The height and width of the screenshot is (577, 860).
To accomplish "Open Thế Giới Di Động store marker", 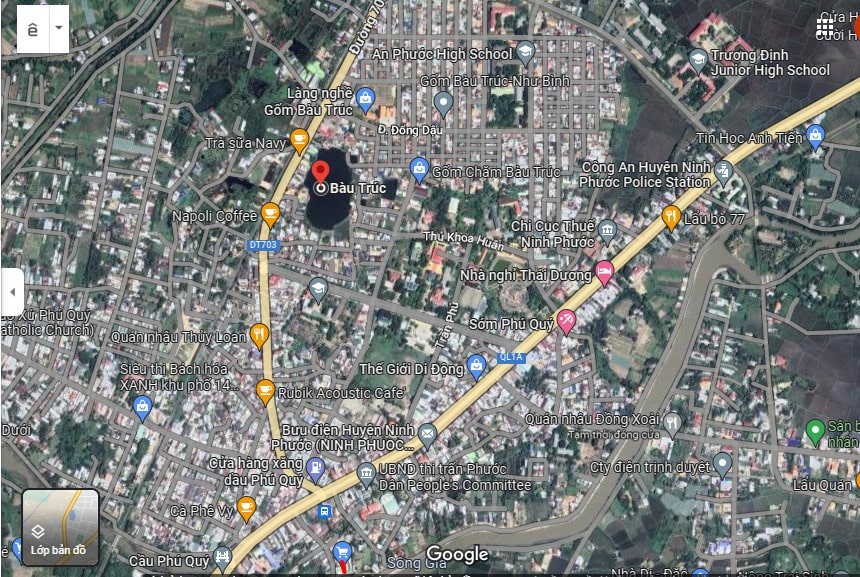I will 477,366.
